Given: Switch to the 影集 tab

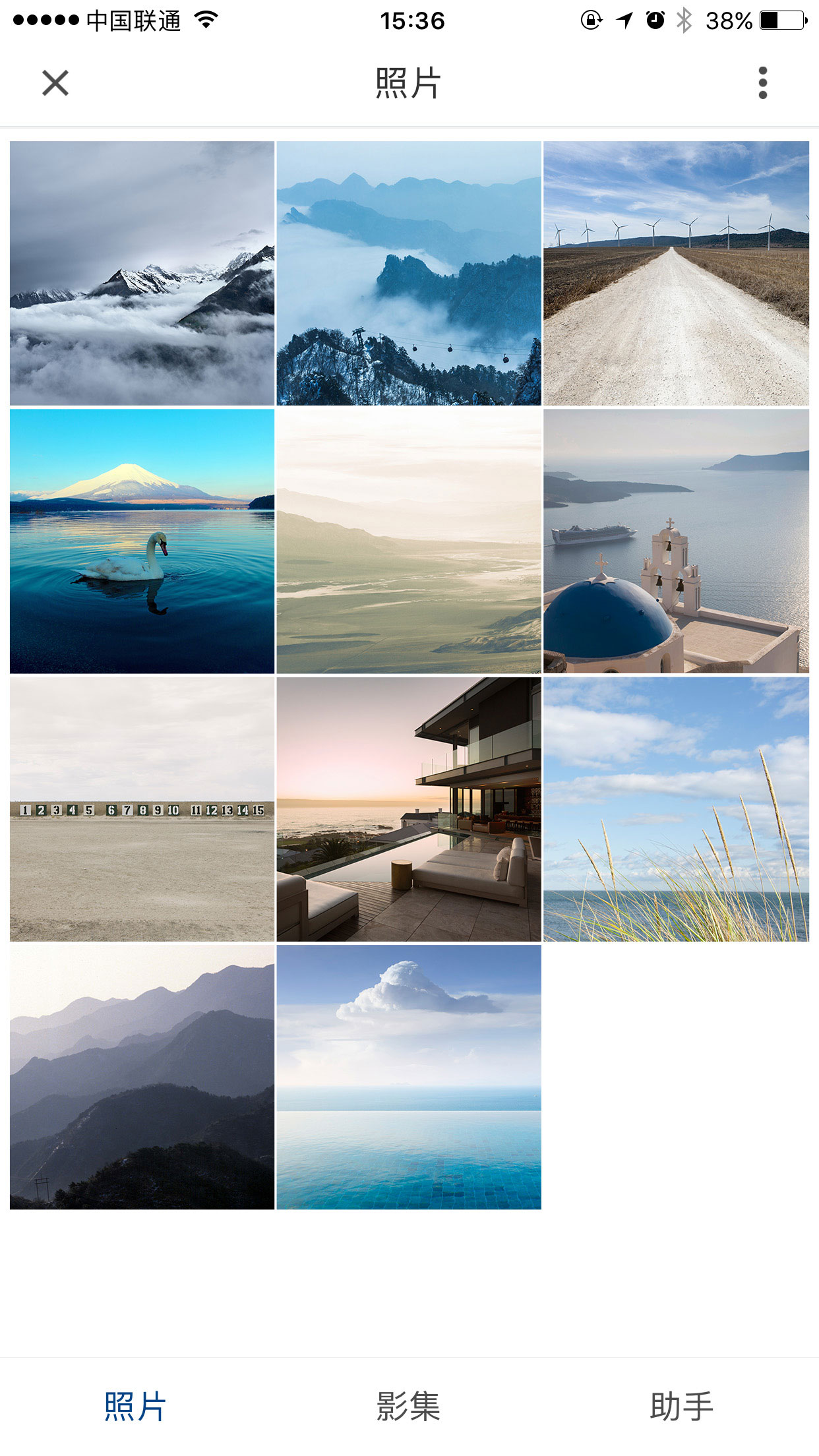Looking at the screenshot, I should 409,1406.
